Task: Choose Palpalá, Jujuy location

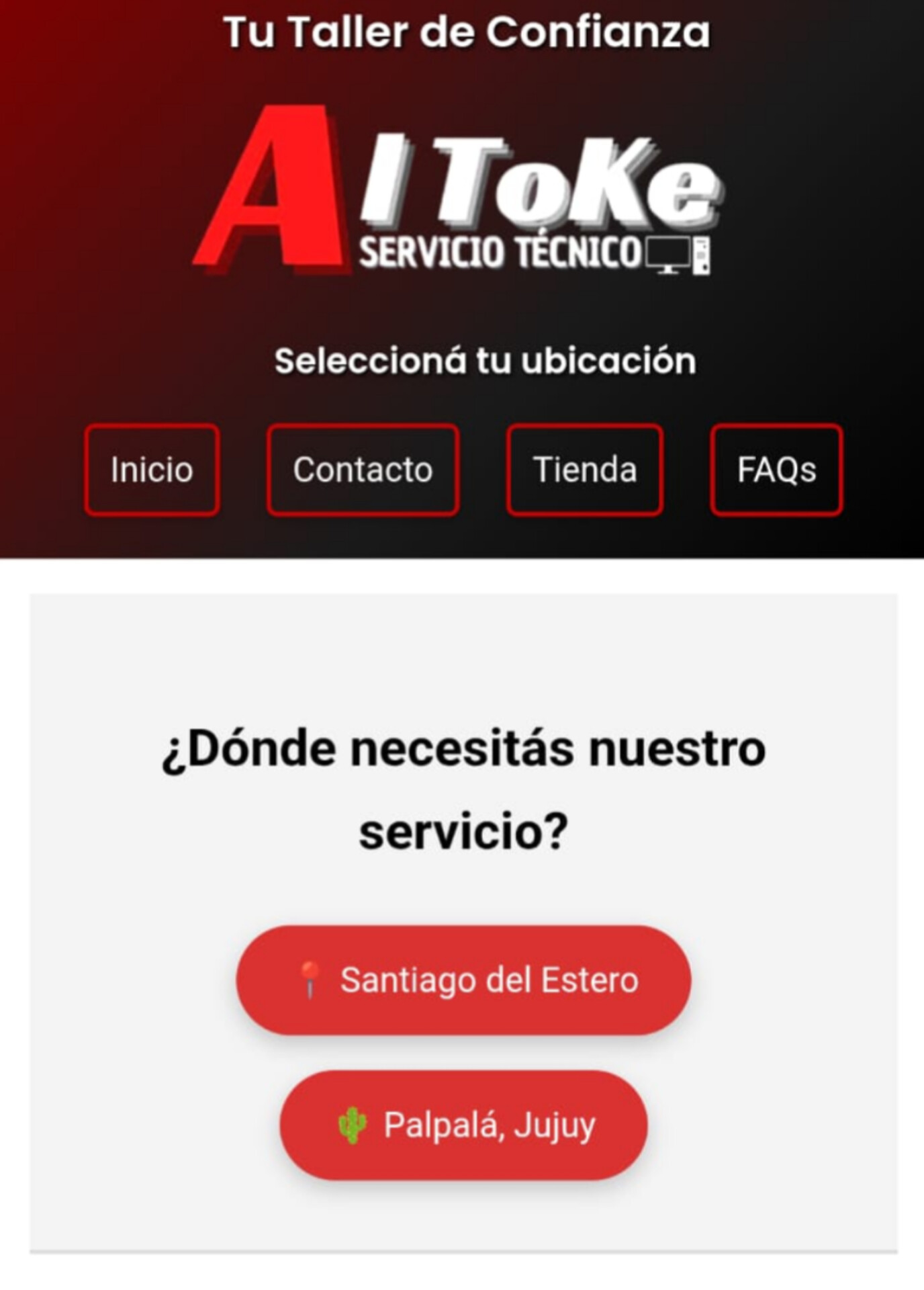Action: point(463,1125)
